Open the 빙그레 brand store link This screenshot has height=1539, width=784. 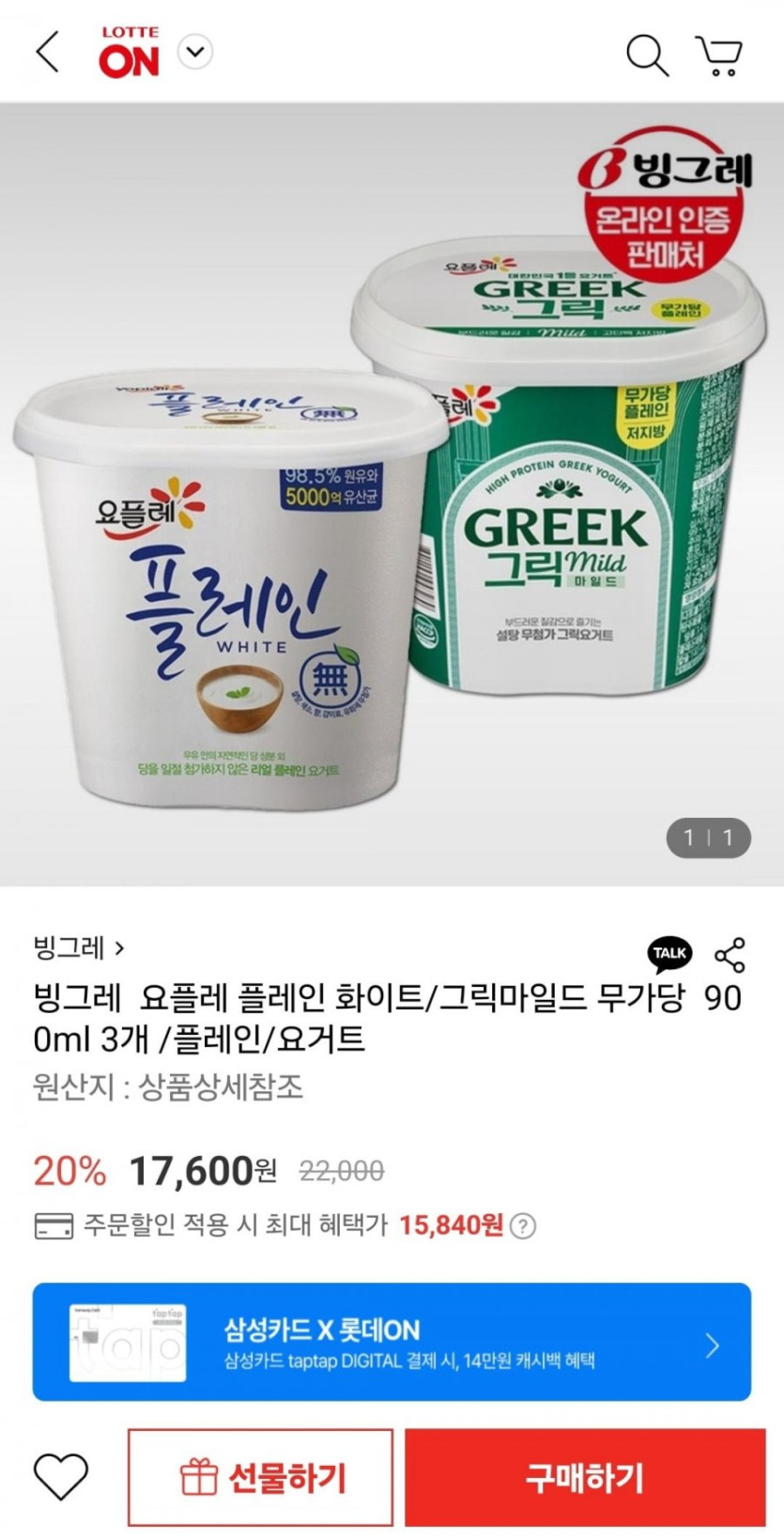click(79, 948)
